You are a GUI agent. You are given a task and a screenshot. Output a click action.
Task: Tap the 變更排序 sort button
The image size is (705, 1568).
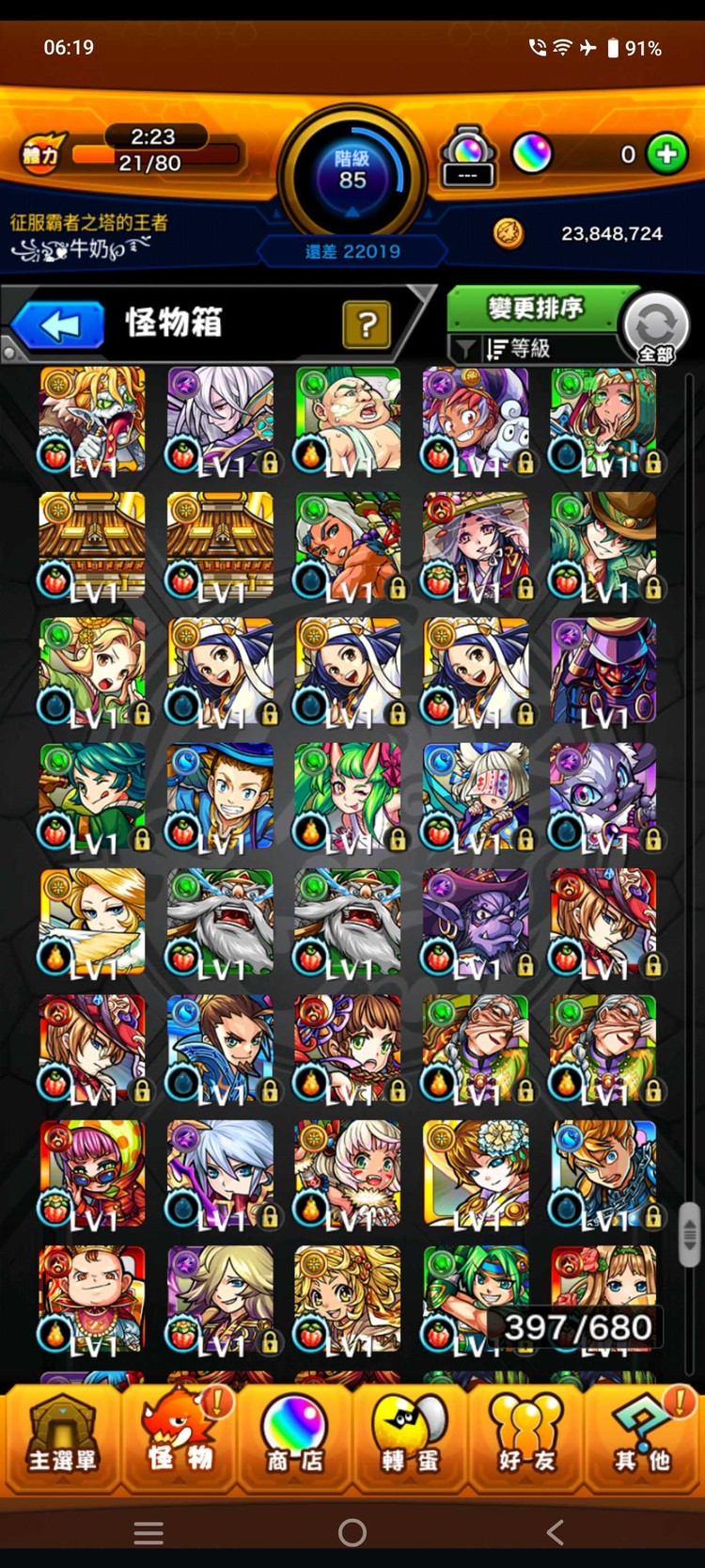tap(535, 308)
